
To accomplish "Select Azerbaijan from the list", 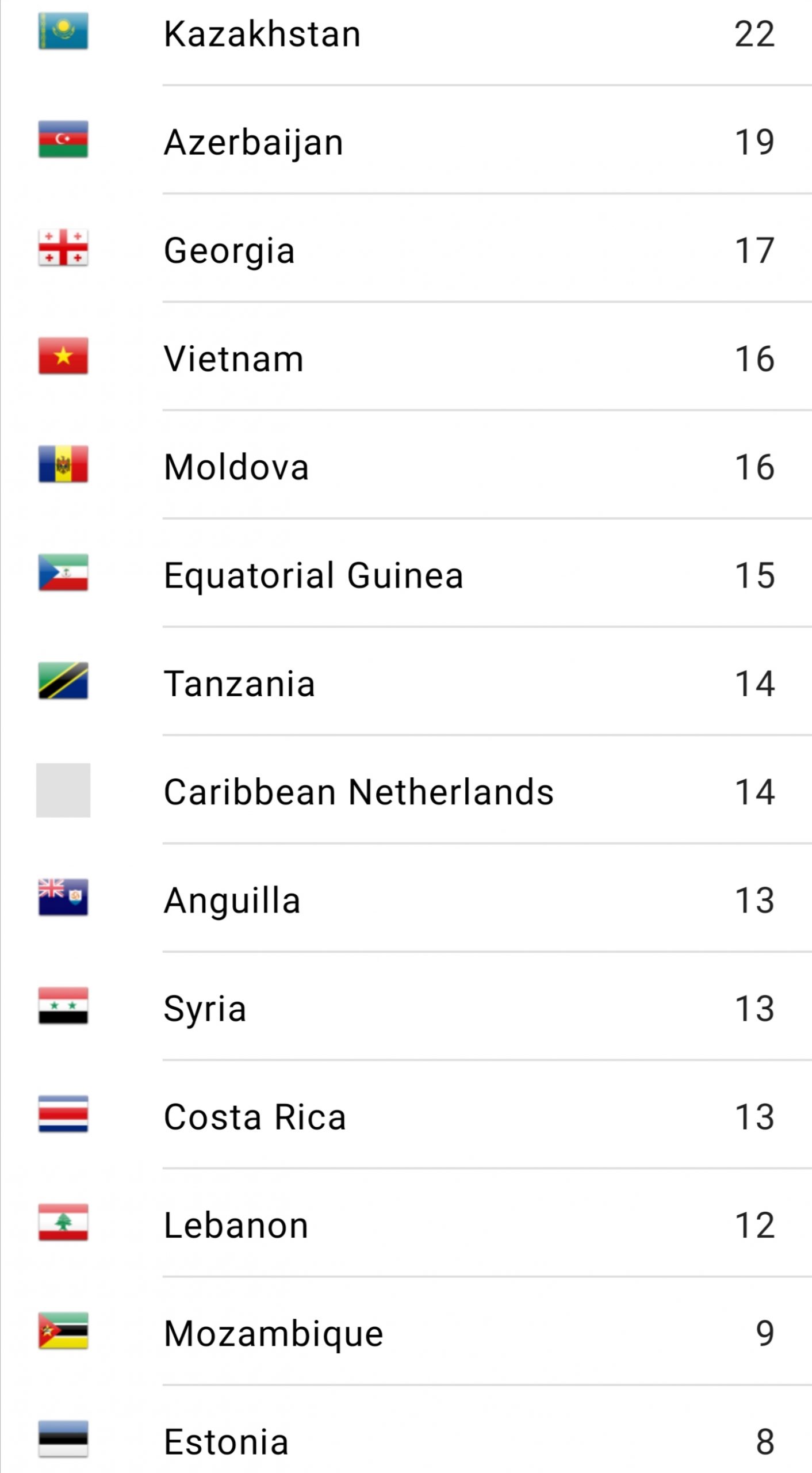I will (x=406, y=140).
